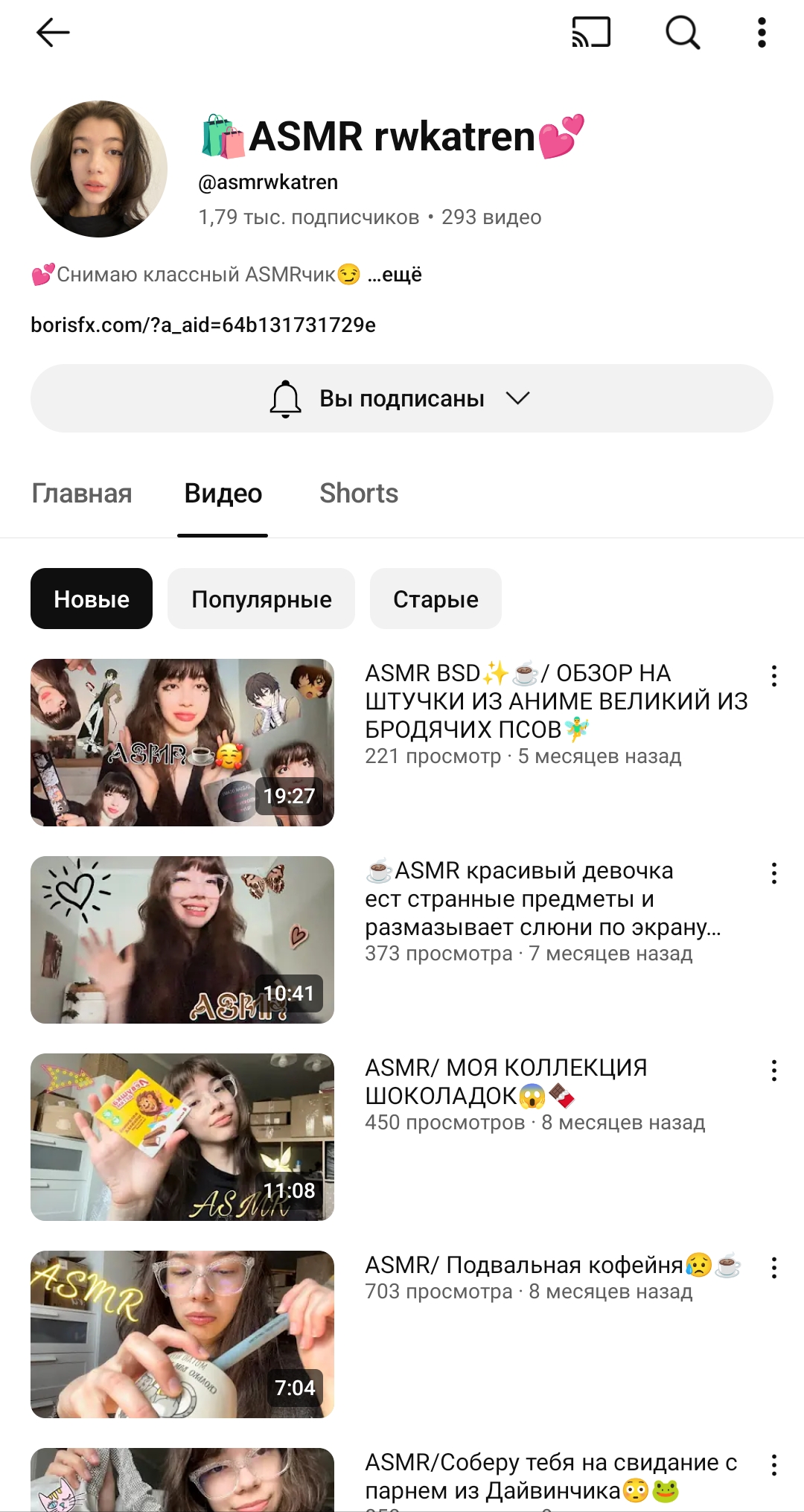This screenshot has width=804, height=1512.
Task: Open options for МОЯ КОЛЛЕКЦИЯ ШОКОЛАДОК video
Action: point(774,1071)
